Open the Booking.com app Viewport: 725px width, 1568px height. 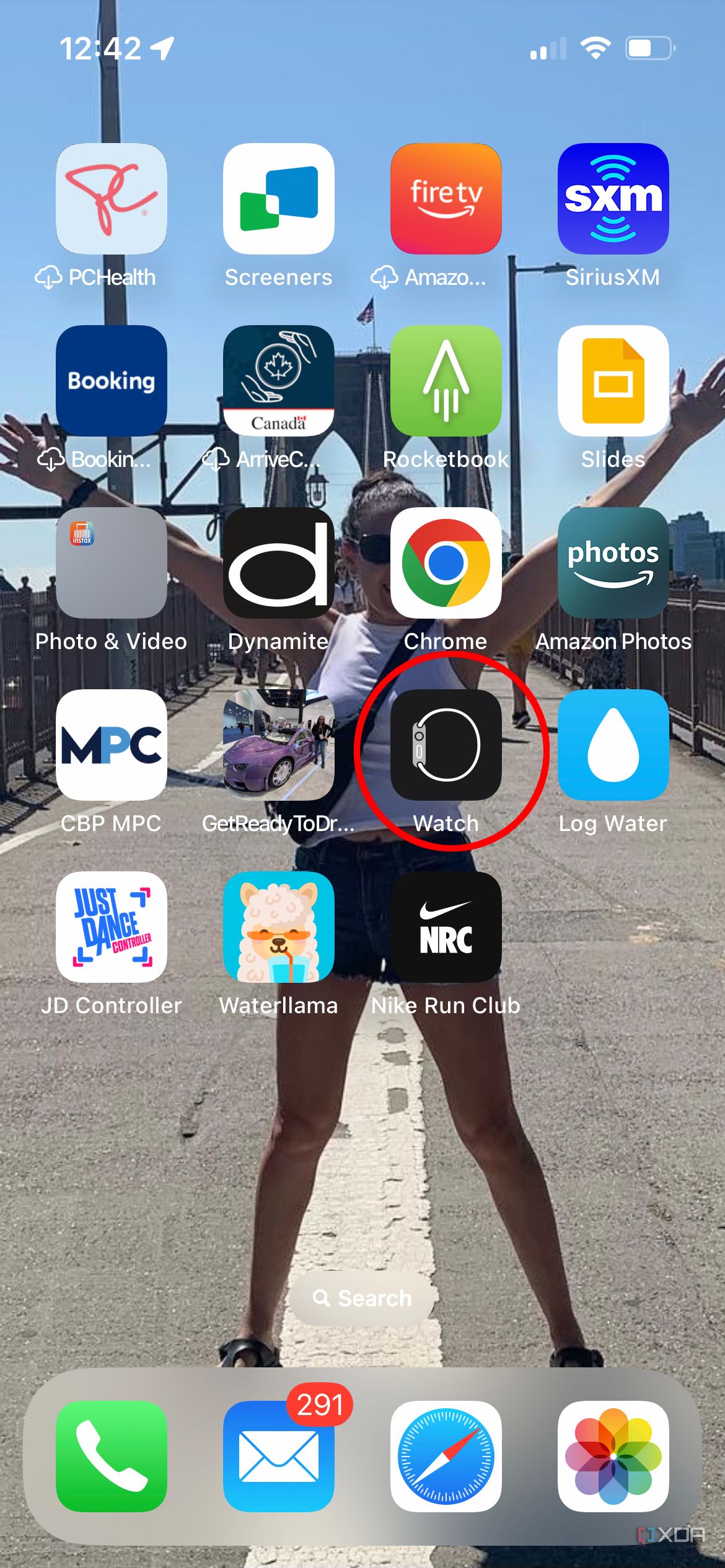point(110,380)
